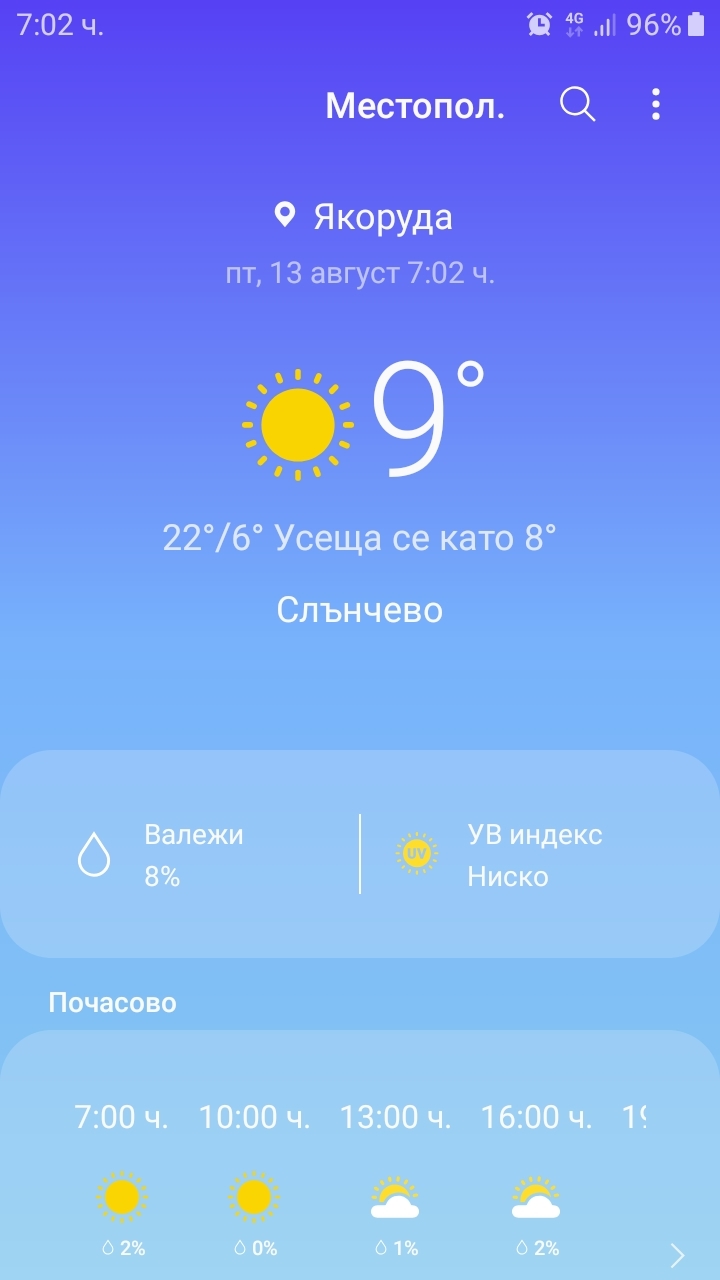
Task: Open the three-dot overflow menu
Action: pyautogui.click(x=656, y=104)
